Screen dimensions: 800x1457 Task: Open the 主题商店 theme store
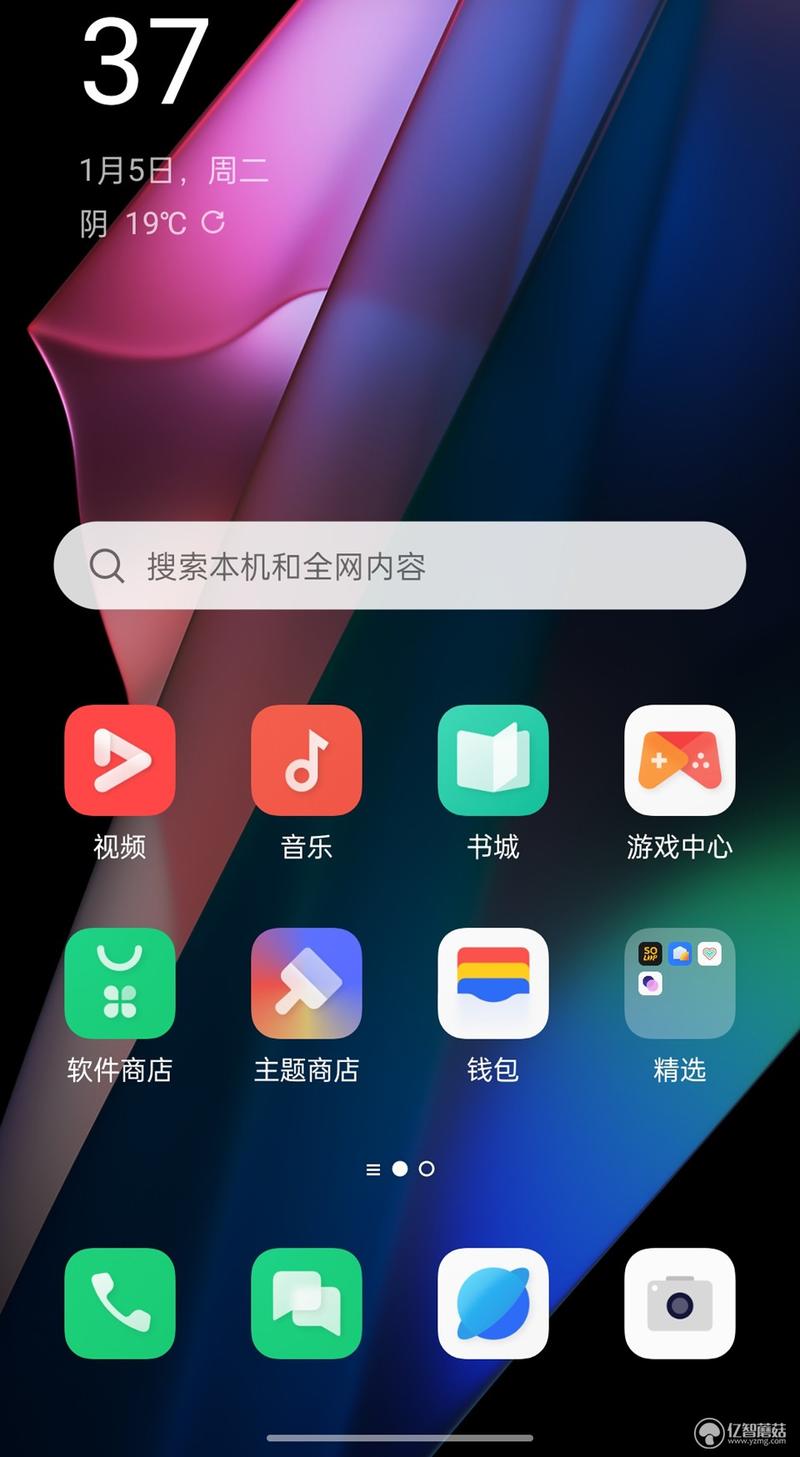coord(306,984)
